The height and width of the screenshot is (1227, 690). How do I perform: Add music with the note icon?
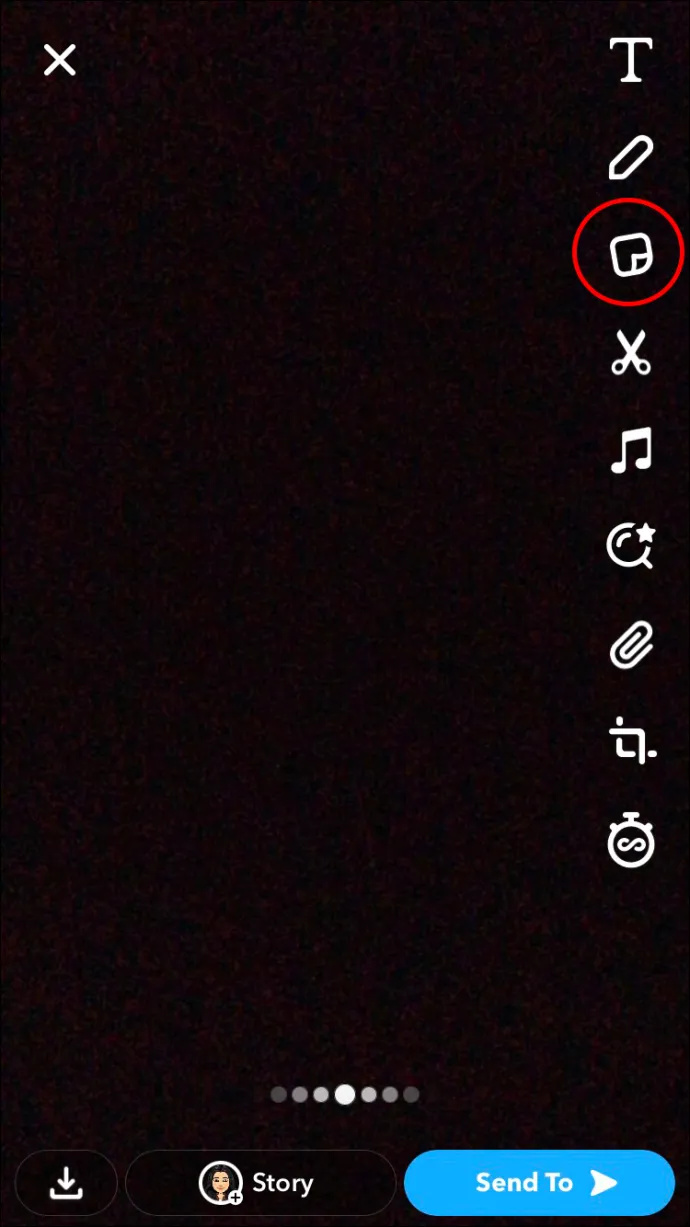[631, 450]
